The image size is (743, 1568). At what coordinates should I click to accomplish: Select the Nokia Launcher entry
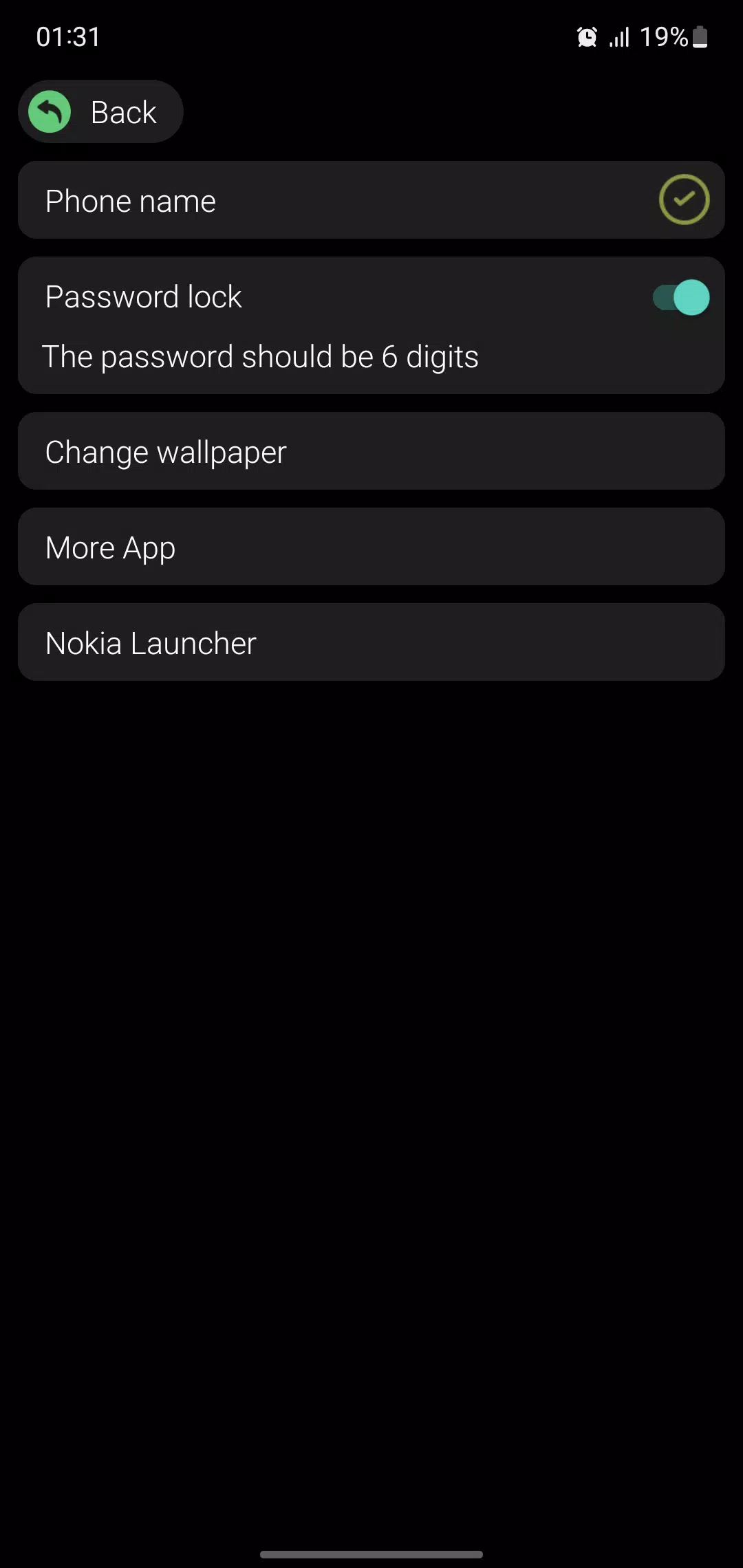pos(371,642)
